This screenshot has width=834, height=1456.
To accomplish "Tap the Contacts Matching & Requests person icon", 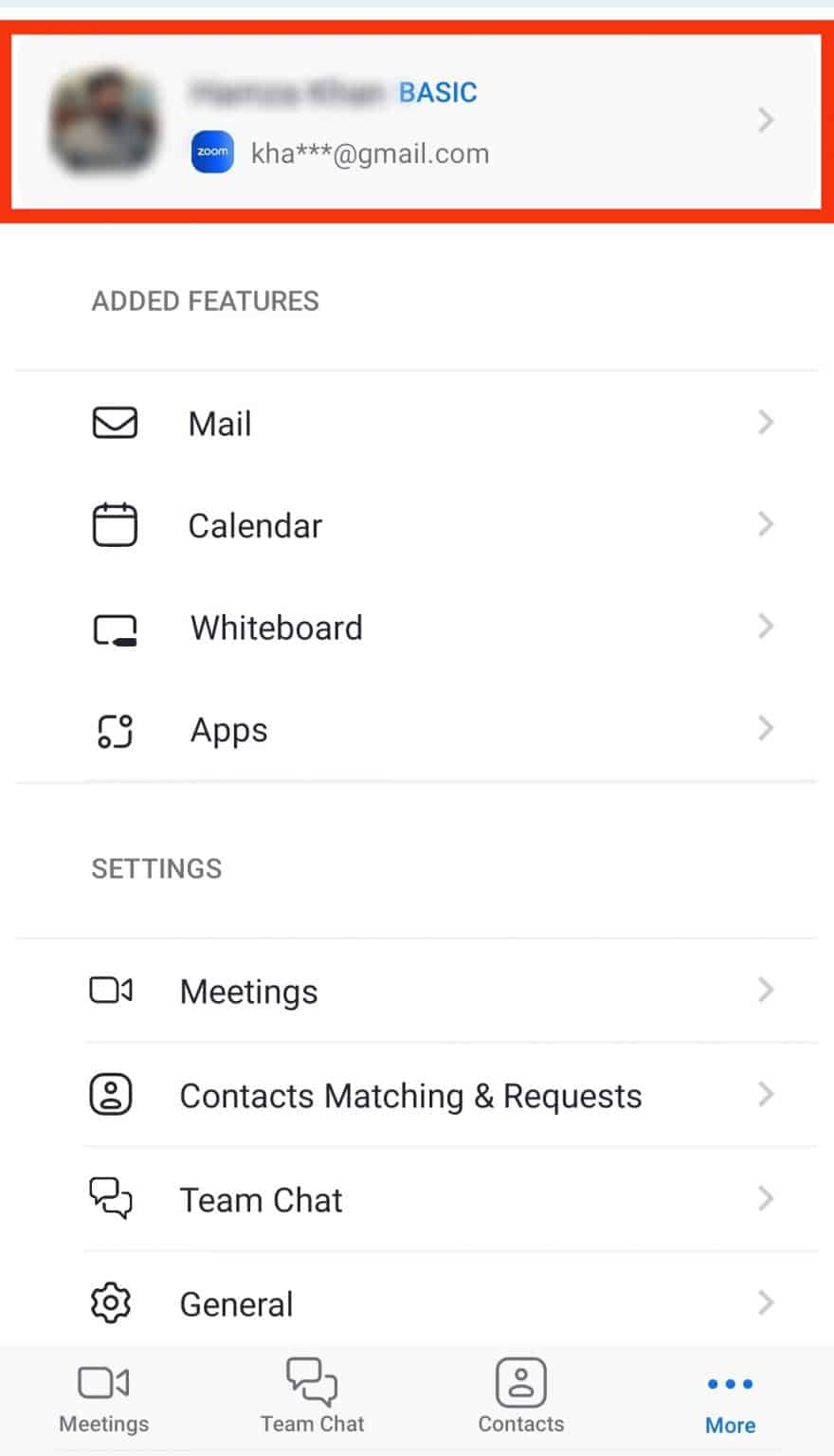I will 110,1094.
